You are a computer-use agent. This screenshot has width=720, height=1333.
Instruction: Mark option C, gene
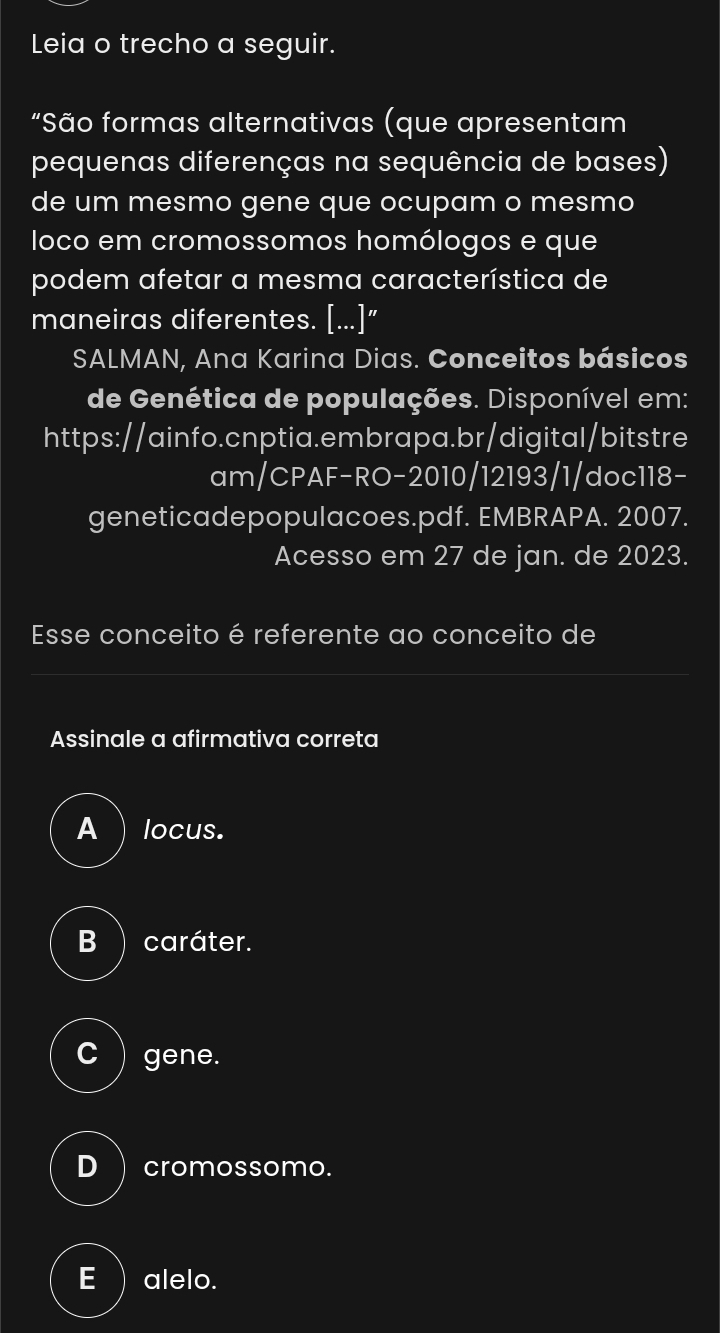pyautogui.click(x=88, y=1055)
